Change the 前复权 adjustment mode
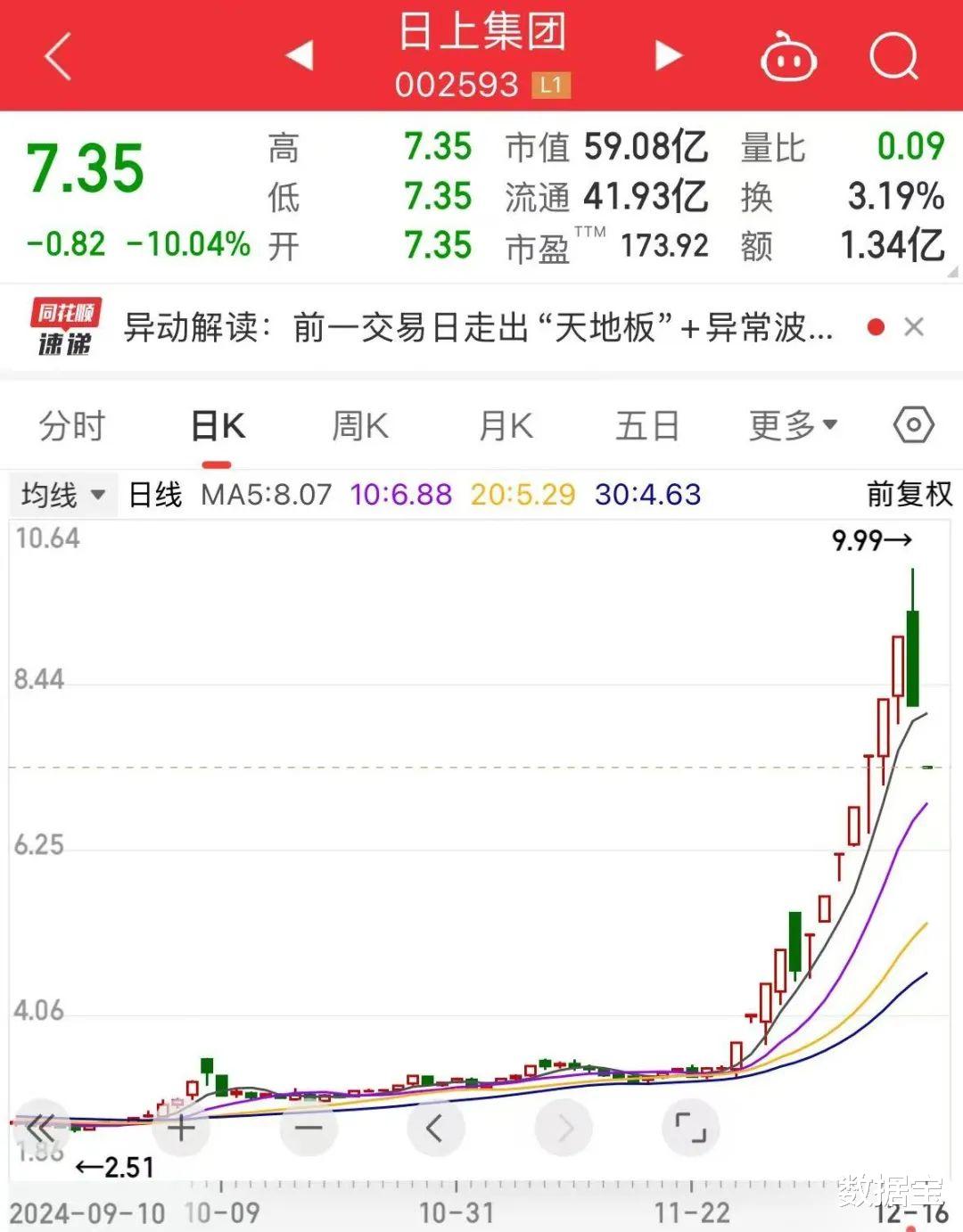This screenshot has width=963, height=1232. click(909, 495)
